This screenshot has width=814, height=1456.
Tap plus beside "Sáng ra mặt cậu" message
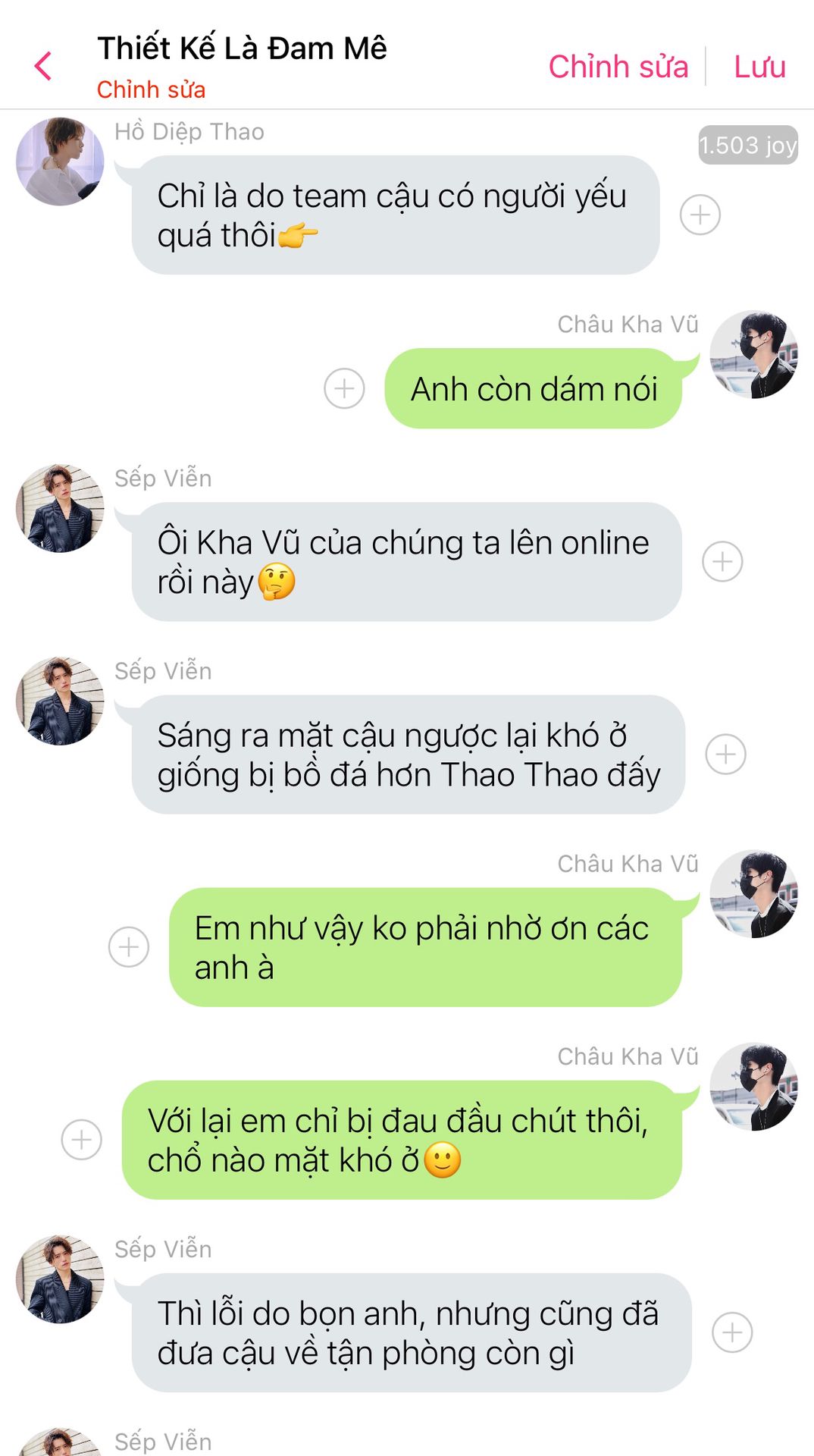(x=725, y=754)
